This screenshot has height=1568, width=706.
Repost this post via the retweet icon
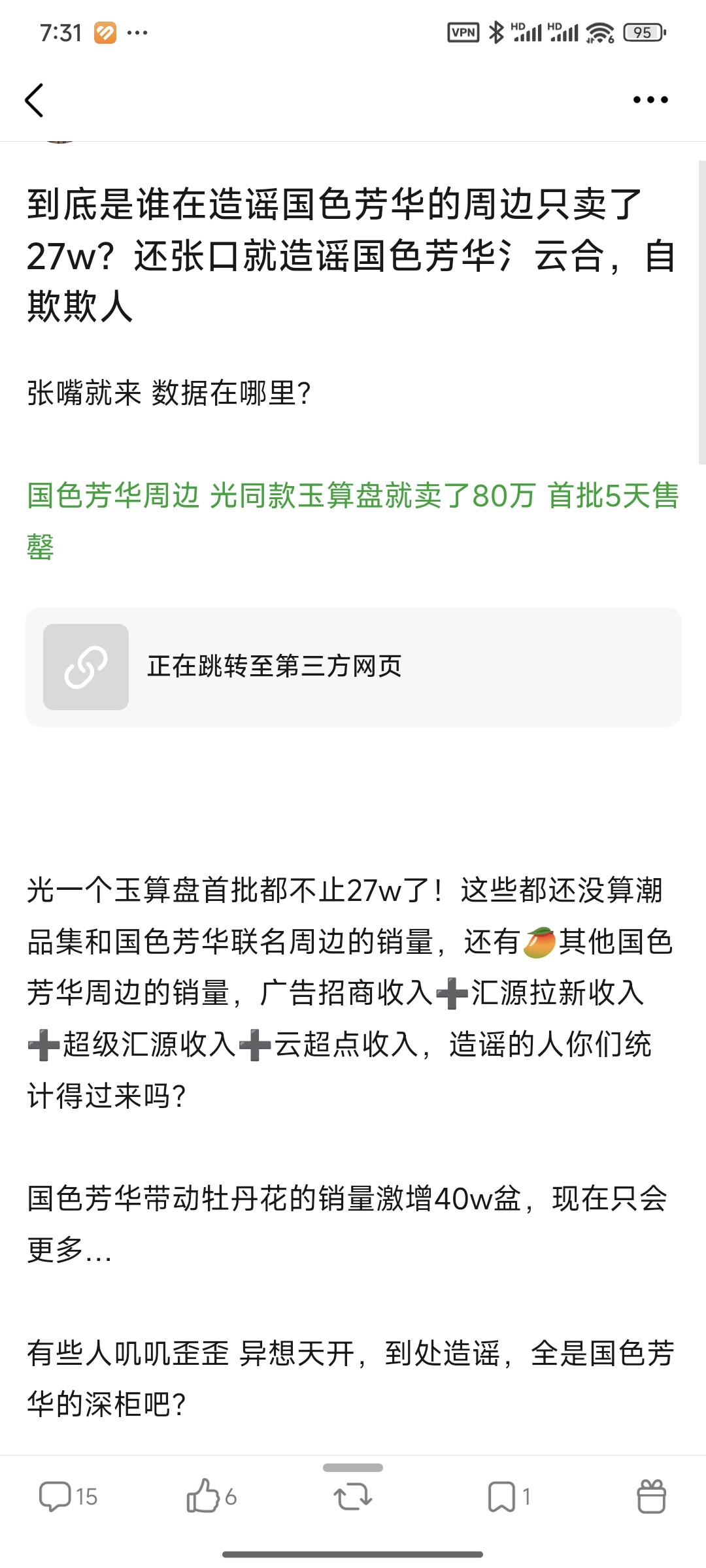(x=353, y=1496)
